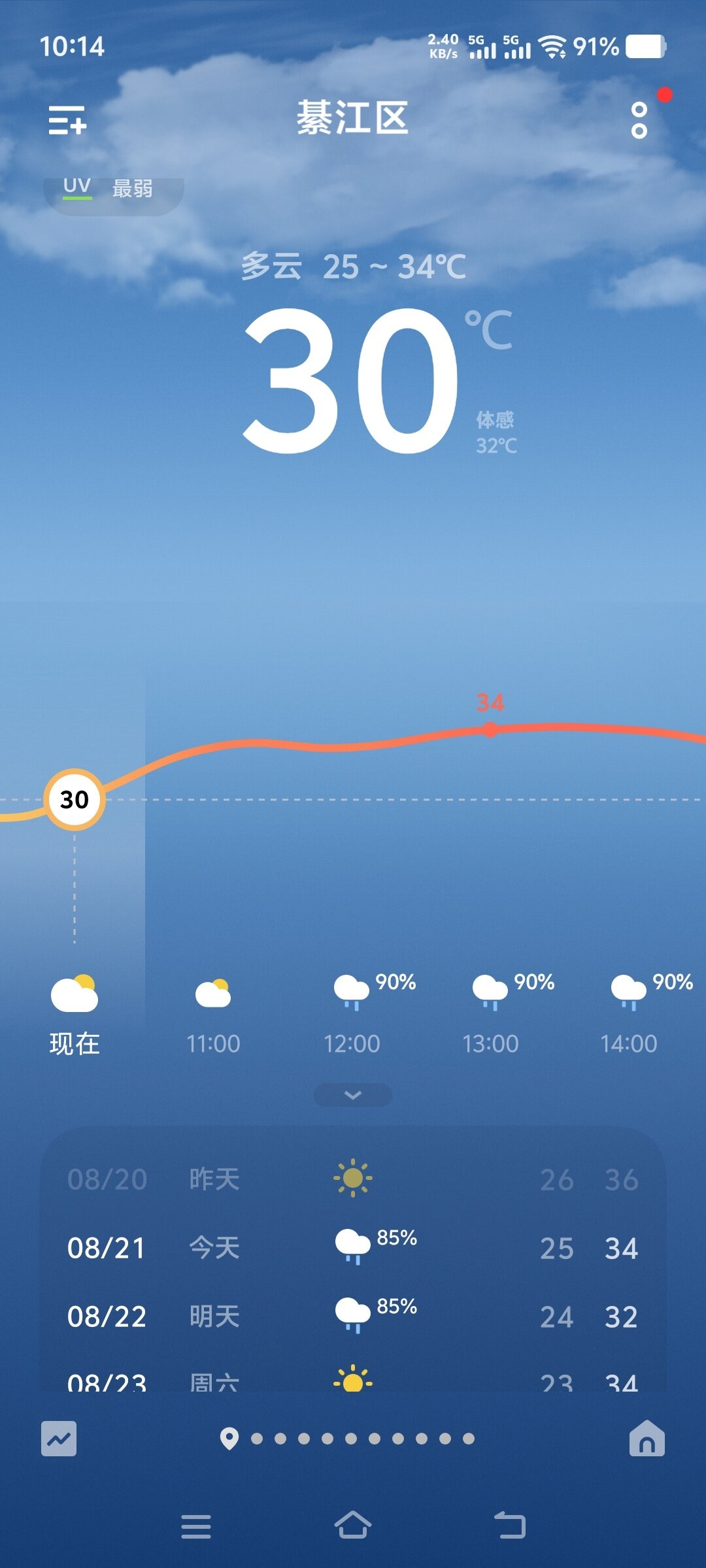This screenshot has width=706, height=1568.
Task: Open recent apps from navigation bar
Action: (196, 1526)
